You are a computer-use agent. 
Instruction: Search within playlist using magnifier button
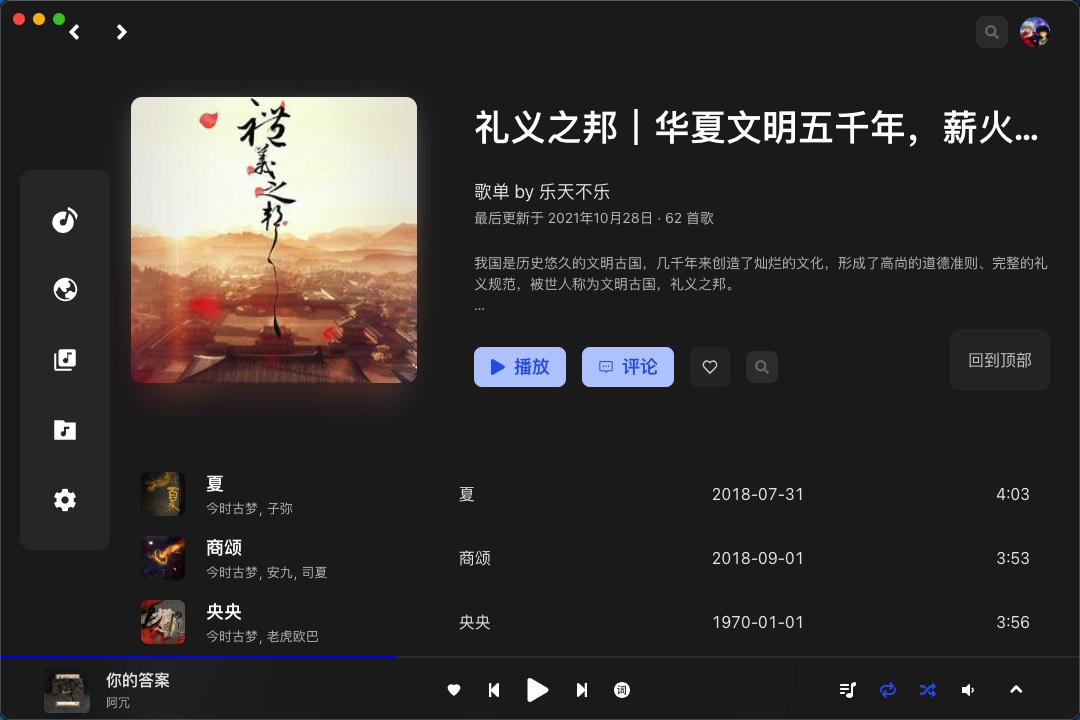(x=761, y=367)
